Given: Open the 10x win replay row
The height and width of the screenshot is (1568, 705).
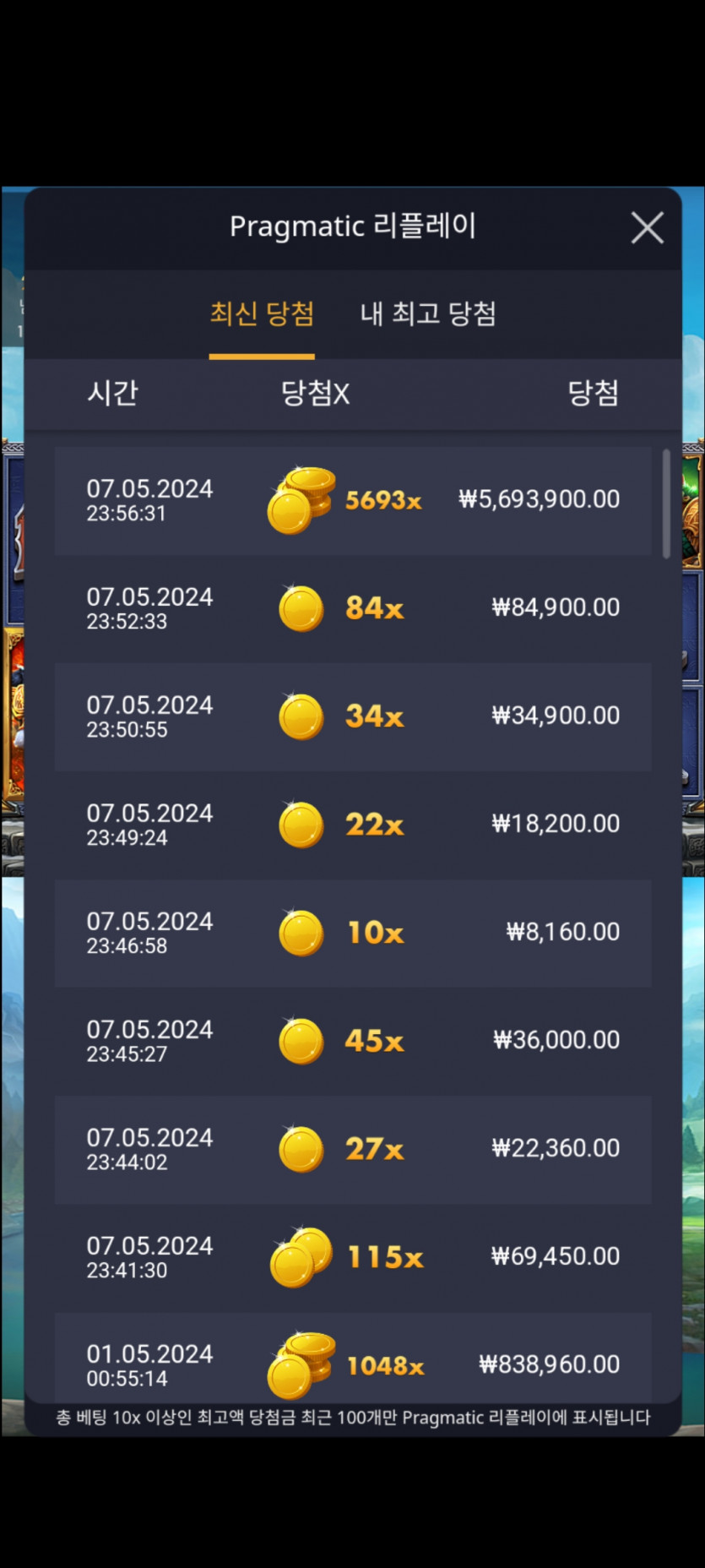Looking at the screenshot, I should [x=353, y=933].
